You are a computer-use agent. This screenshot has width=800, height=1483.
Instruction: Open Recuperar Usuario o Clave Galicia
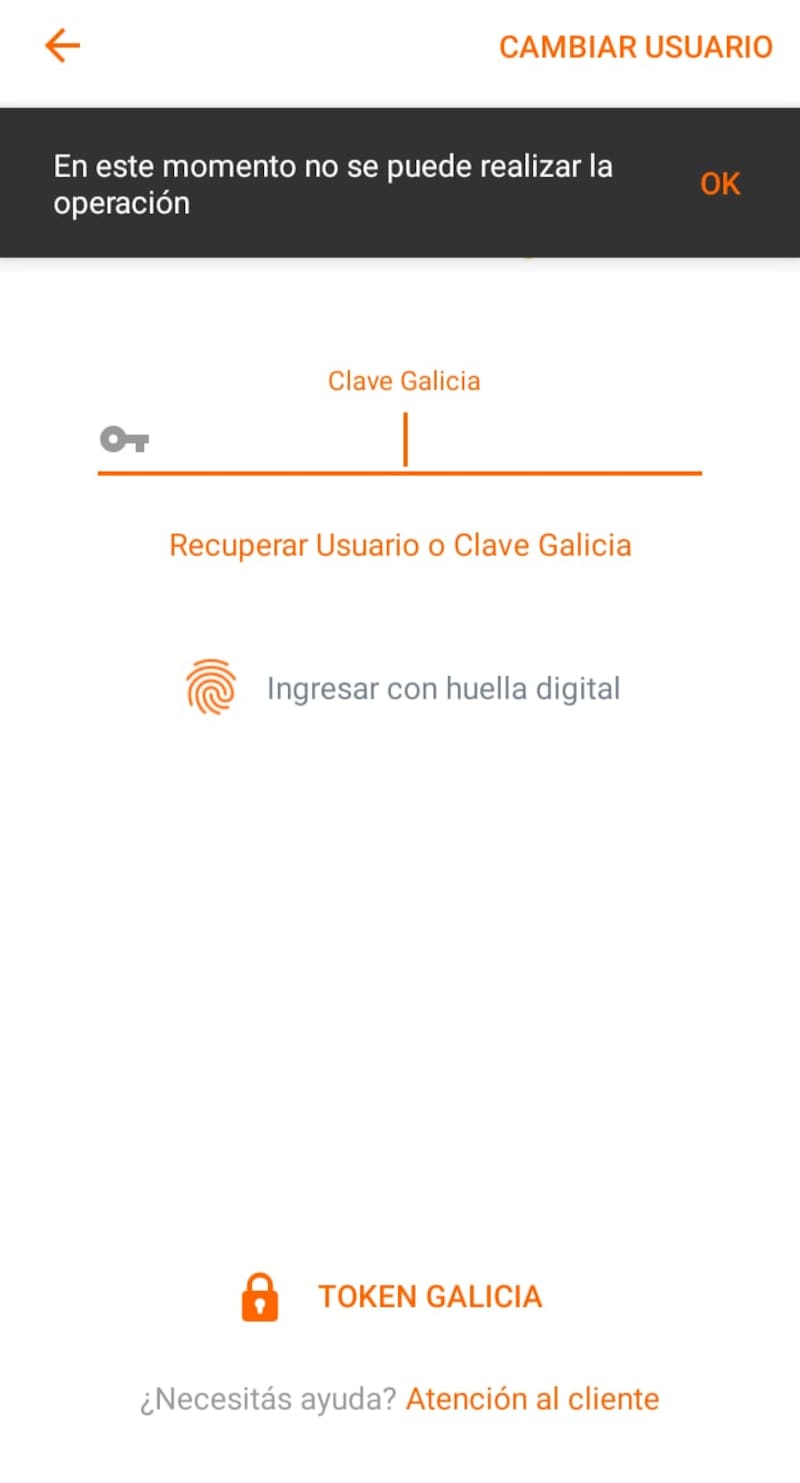(x=400, y=545)
